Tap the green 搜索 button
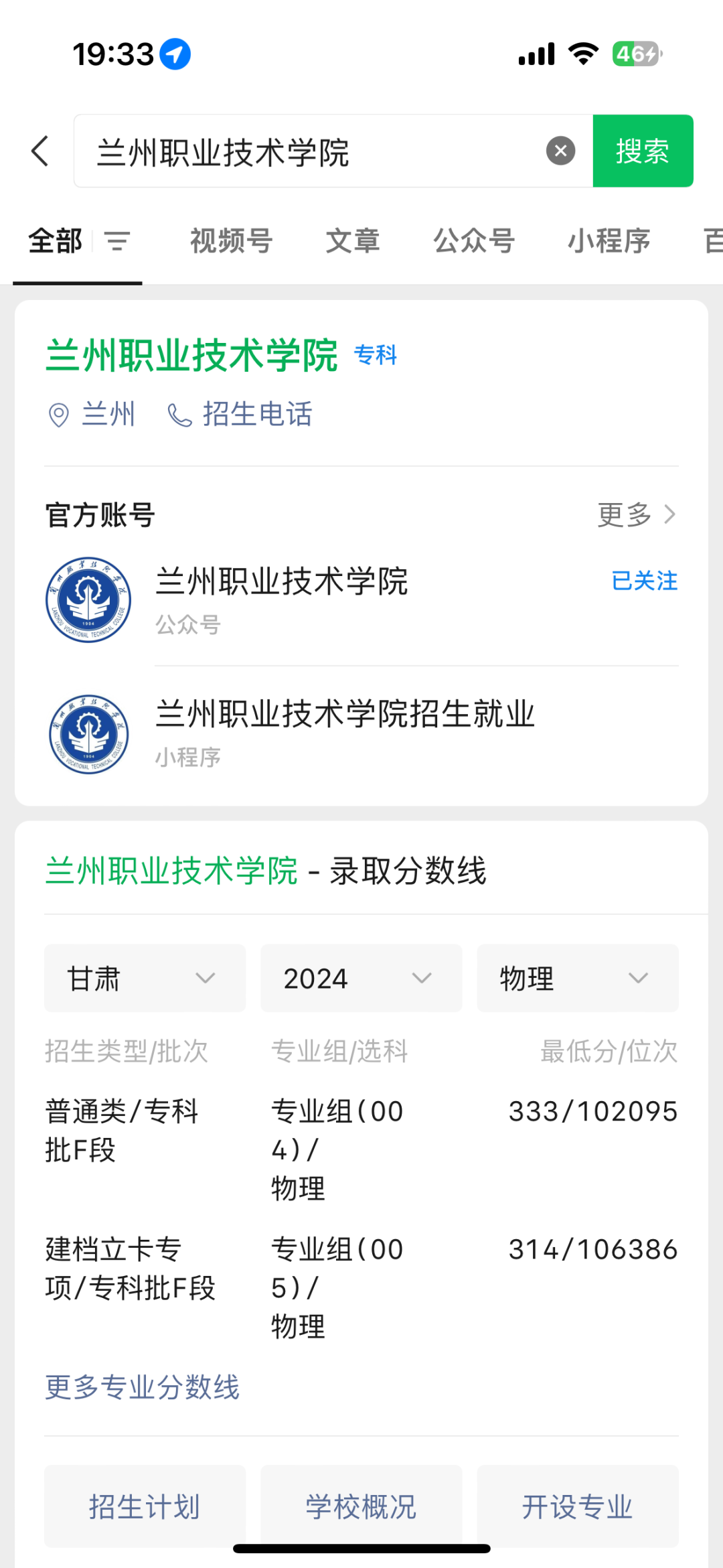 [643, 151]
